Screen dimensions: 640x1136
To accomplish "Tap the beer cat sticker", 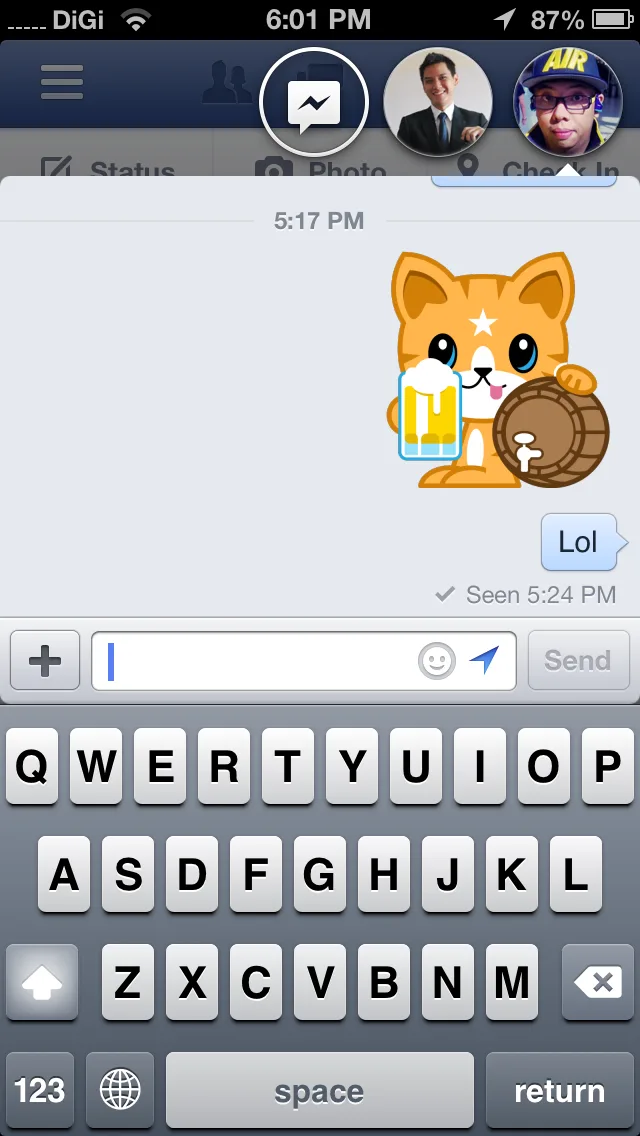I will coord(498,370).
